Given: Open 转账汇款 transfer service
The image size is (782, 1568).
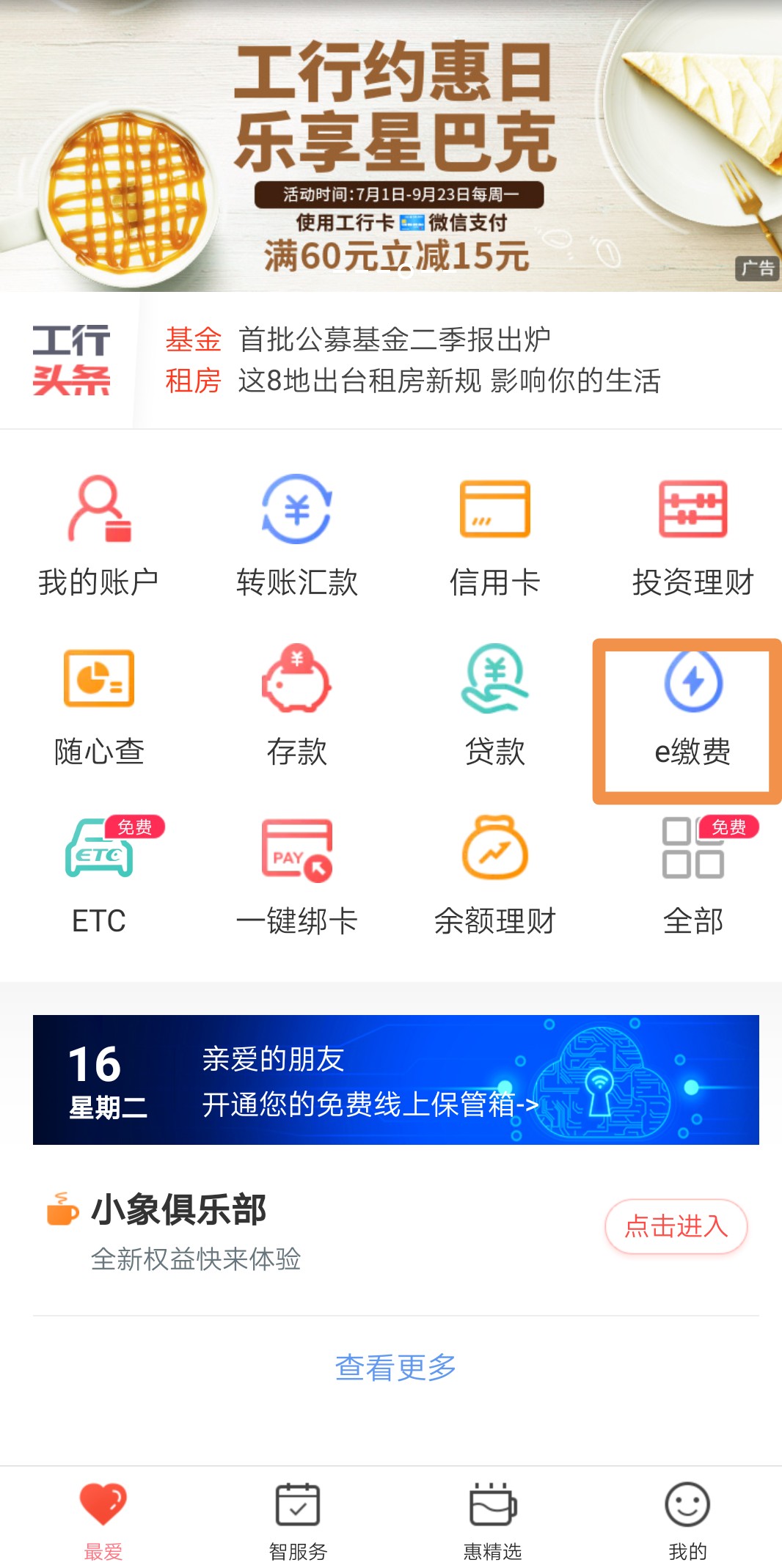Looking at the screenshot, I should click(297, 535).
